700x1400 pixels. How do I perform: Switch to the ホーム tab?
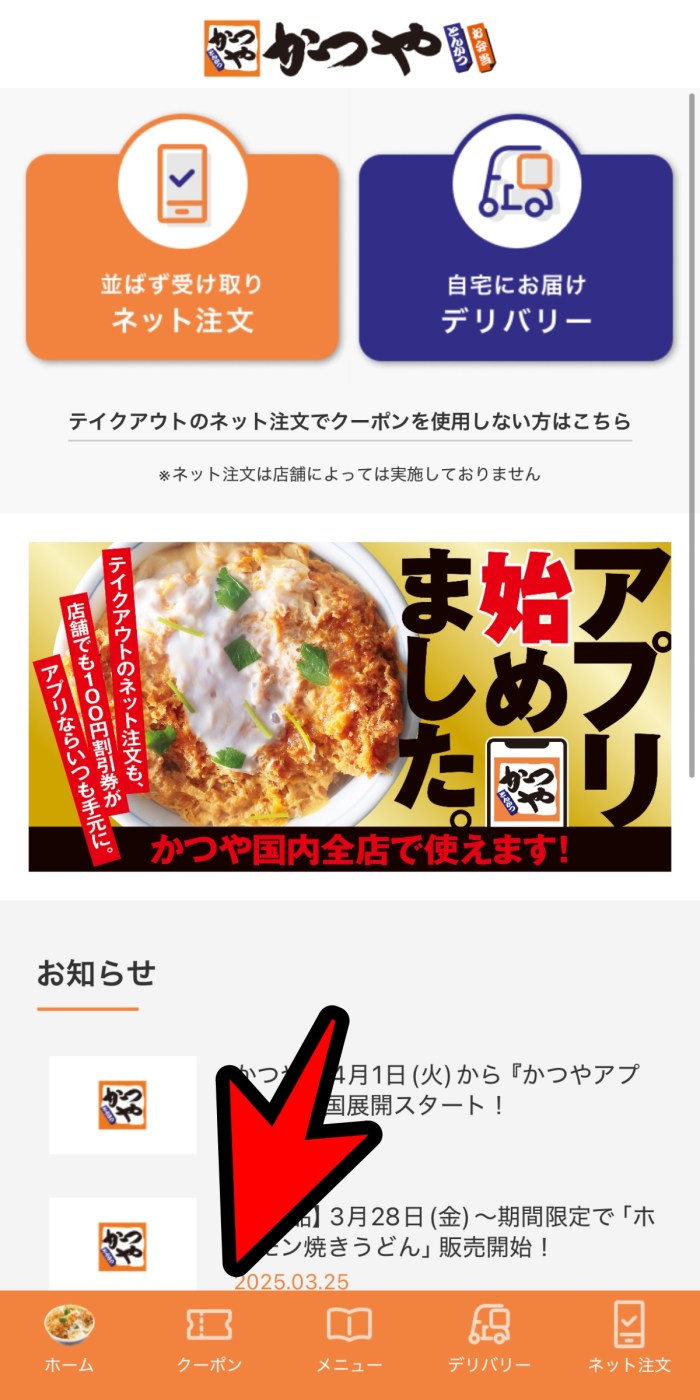[x=69, y=1342]
